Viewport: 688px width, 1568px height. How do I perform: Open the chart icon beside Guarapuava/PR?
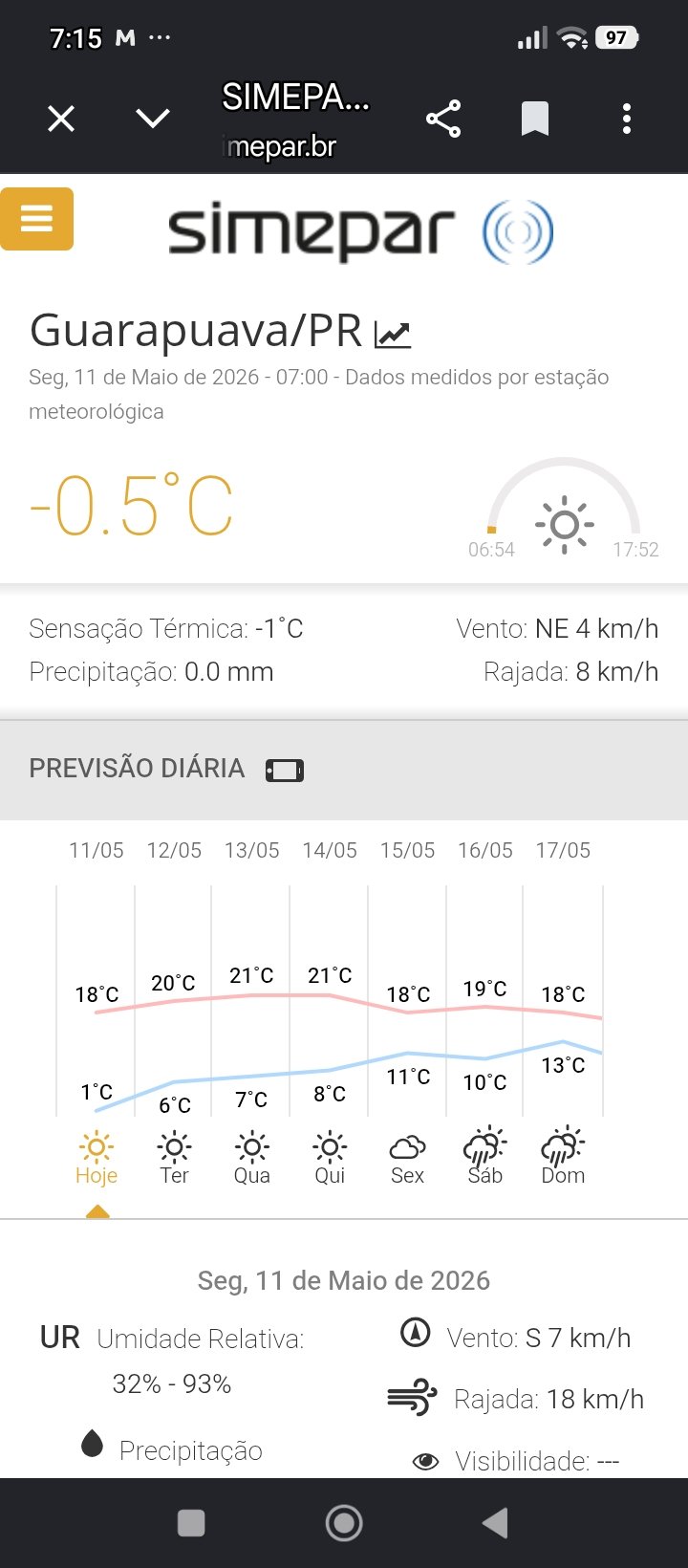tap(393, 335)
